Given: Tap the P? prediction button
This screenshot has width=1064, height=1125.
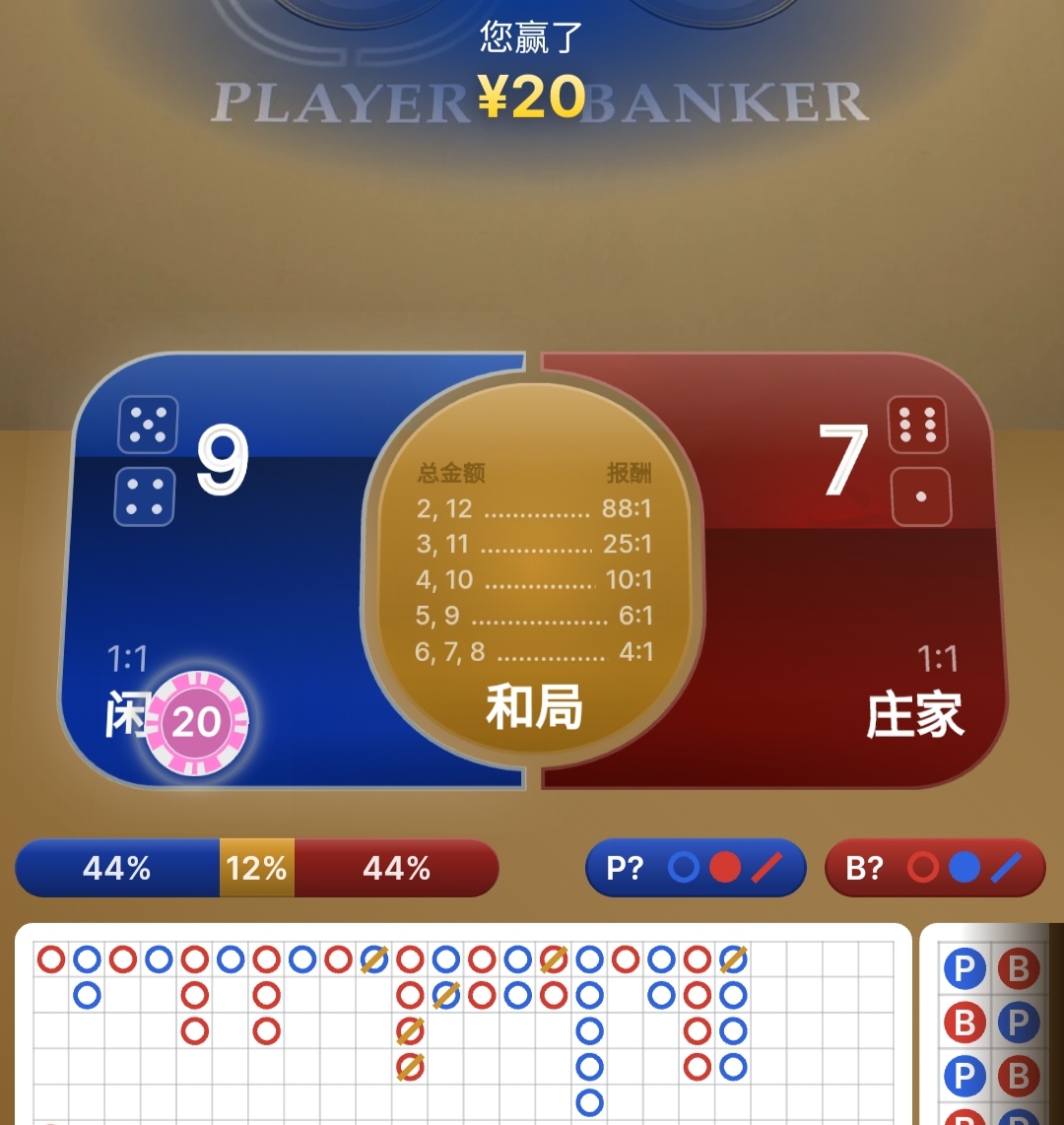Looking at the screenshot, I should click(x=696, y=868).
